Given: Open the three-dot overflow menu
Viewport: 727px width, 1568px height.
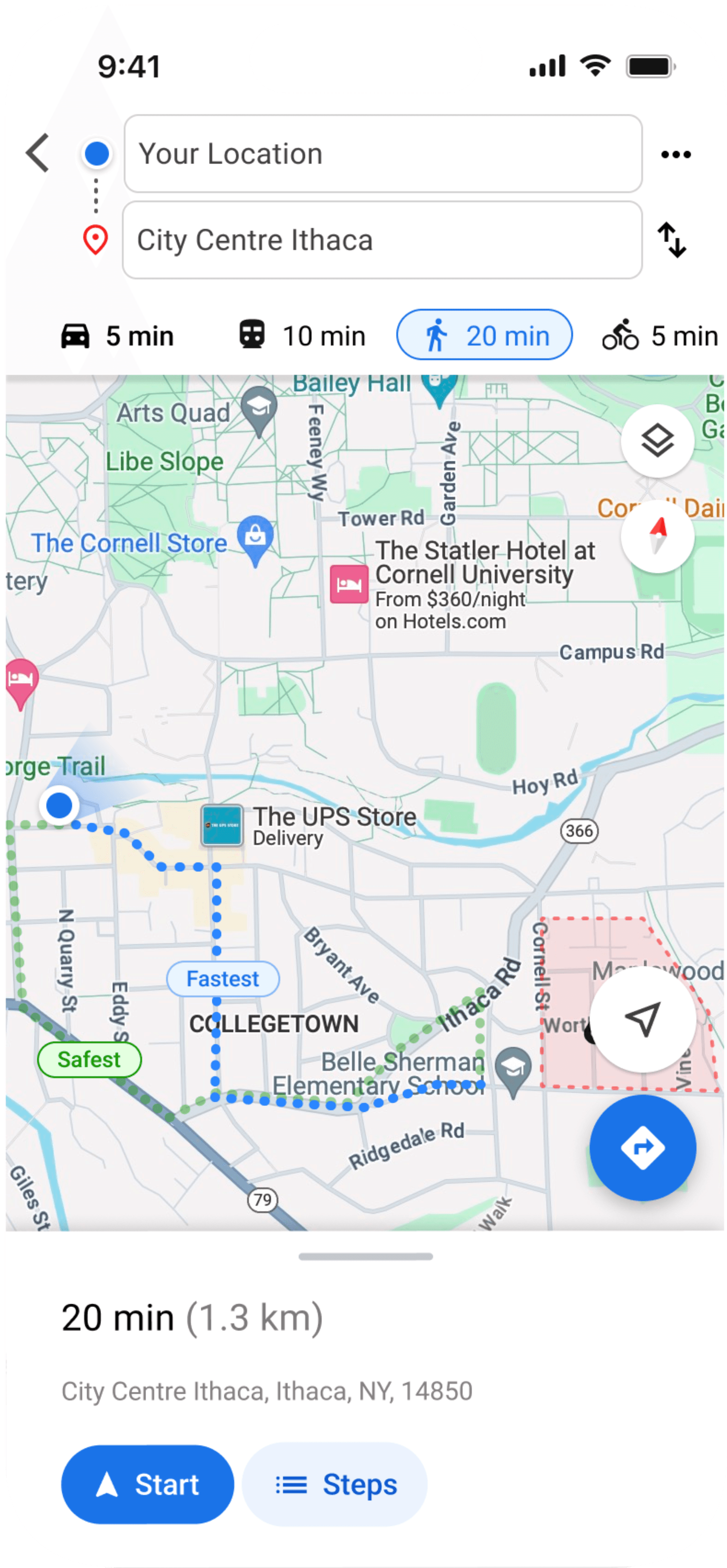Looking at the screenshot, I should pos(676,155).
